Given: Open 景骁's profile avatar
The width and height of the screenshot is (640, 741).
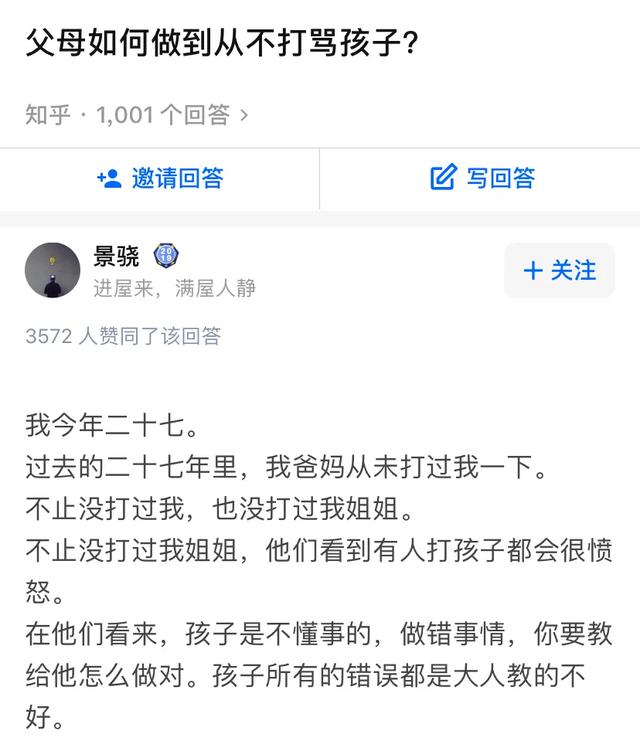Looking at the screenshot, I should point(52,269).
